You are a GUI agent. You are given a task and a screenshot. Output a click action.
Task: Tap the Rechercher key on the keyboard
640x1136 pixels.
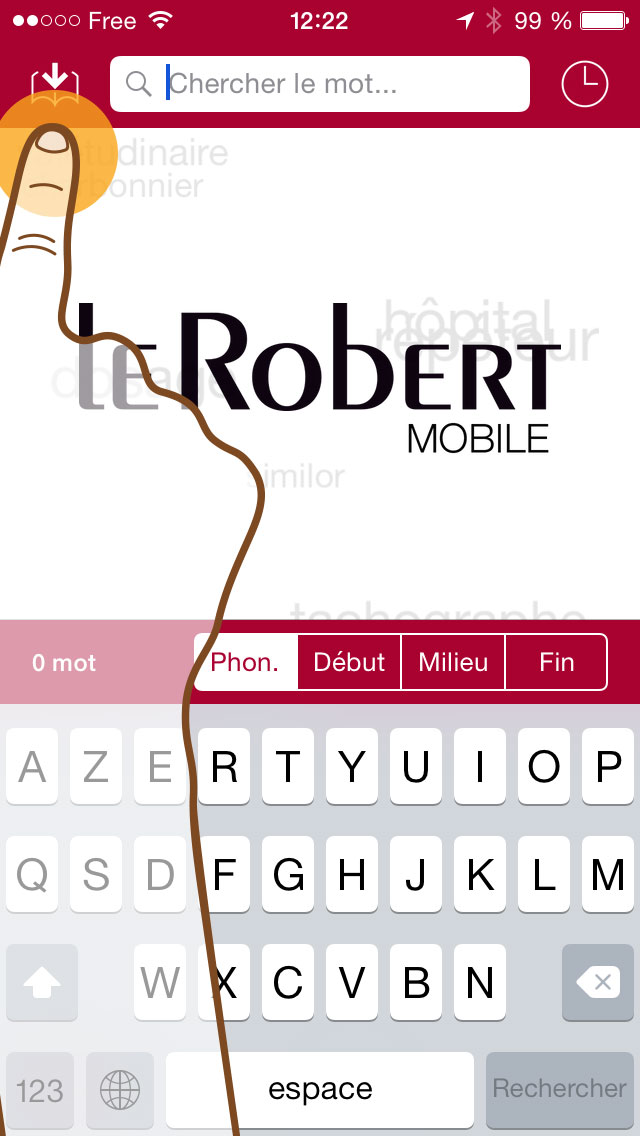click(x=560, y=1088)
